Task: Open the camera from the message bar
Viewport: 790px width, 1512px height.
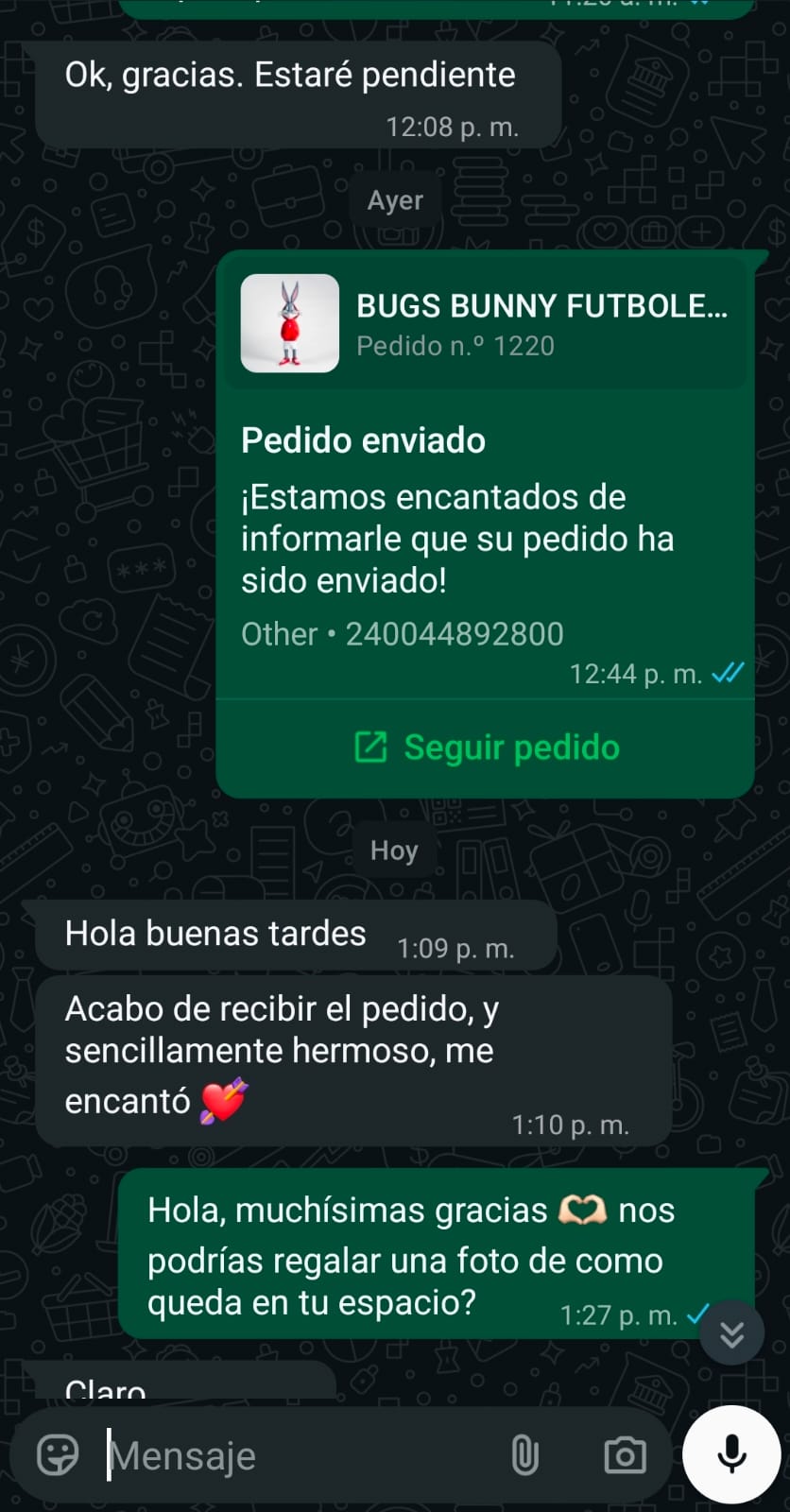Action: pos(625,1455)
